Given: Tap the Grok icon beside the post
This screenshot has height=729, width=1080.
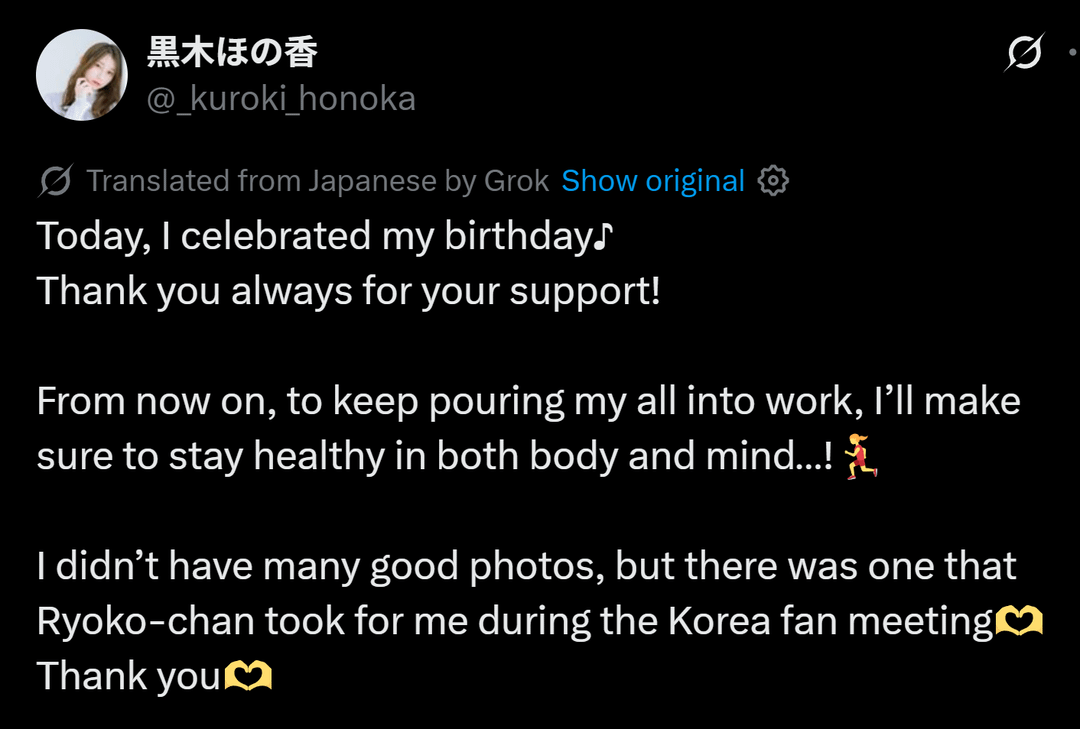Looking at the screenshot, I should (x=1023, y=53).
